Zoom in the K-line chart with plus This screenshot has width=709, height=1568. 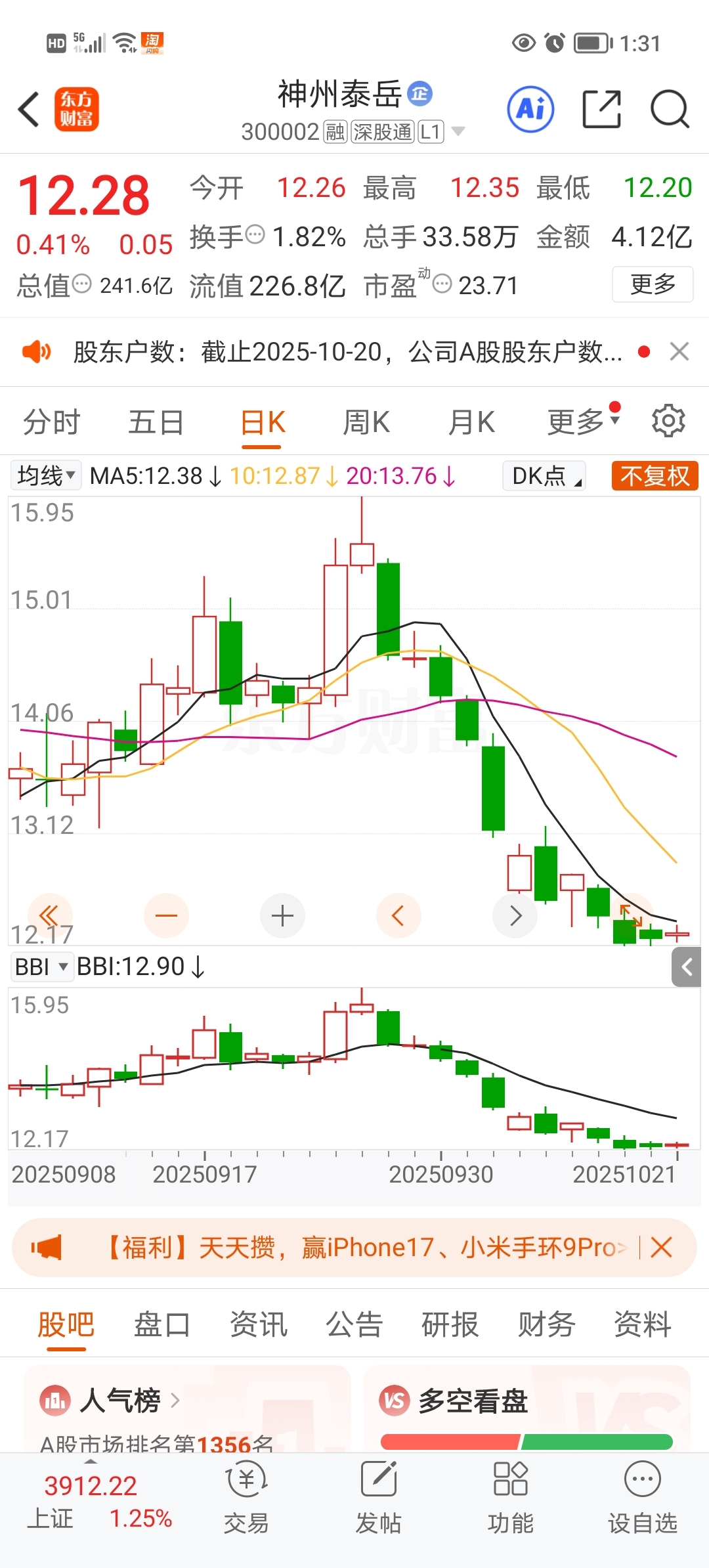tap(282, 915)
